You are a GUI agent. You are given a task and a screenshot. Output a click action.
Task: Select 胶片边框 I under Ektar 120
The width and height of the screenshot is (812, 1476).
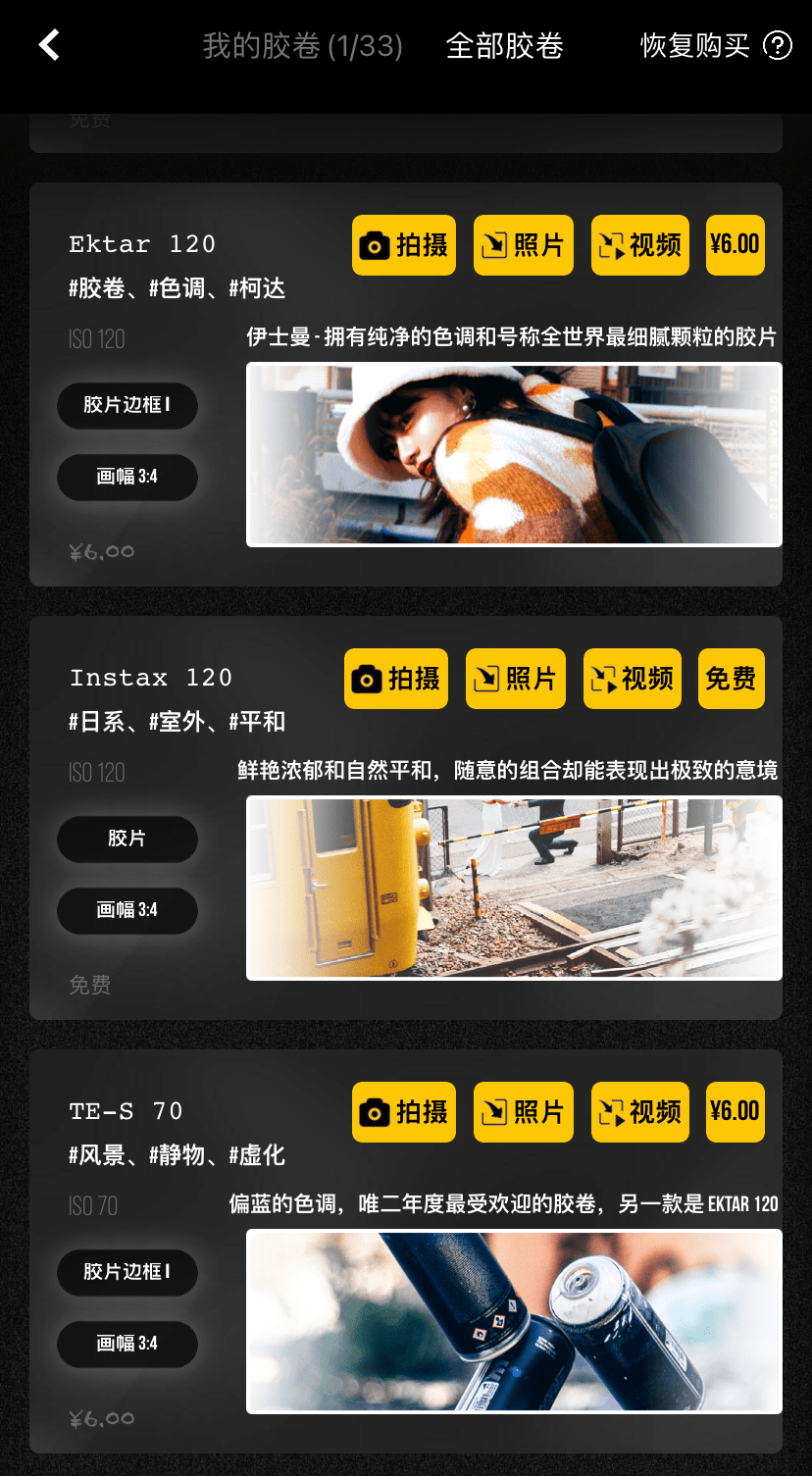click(x=127, y=405)
